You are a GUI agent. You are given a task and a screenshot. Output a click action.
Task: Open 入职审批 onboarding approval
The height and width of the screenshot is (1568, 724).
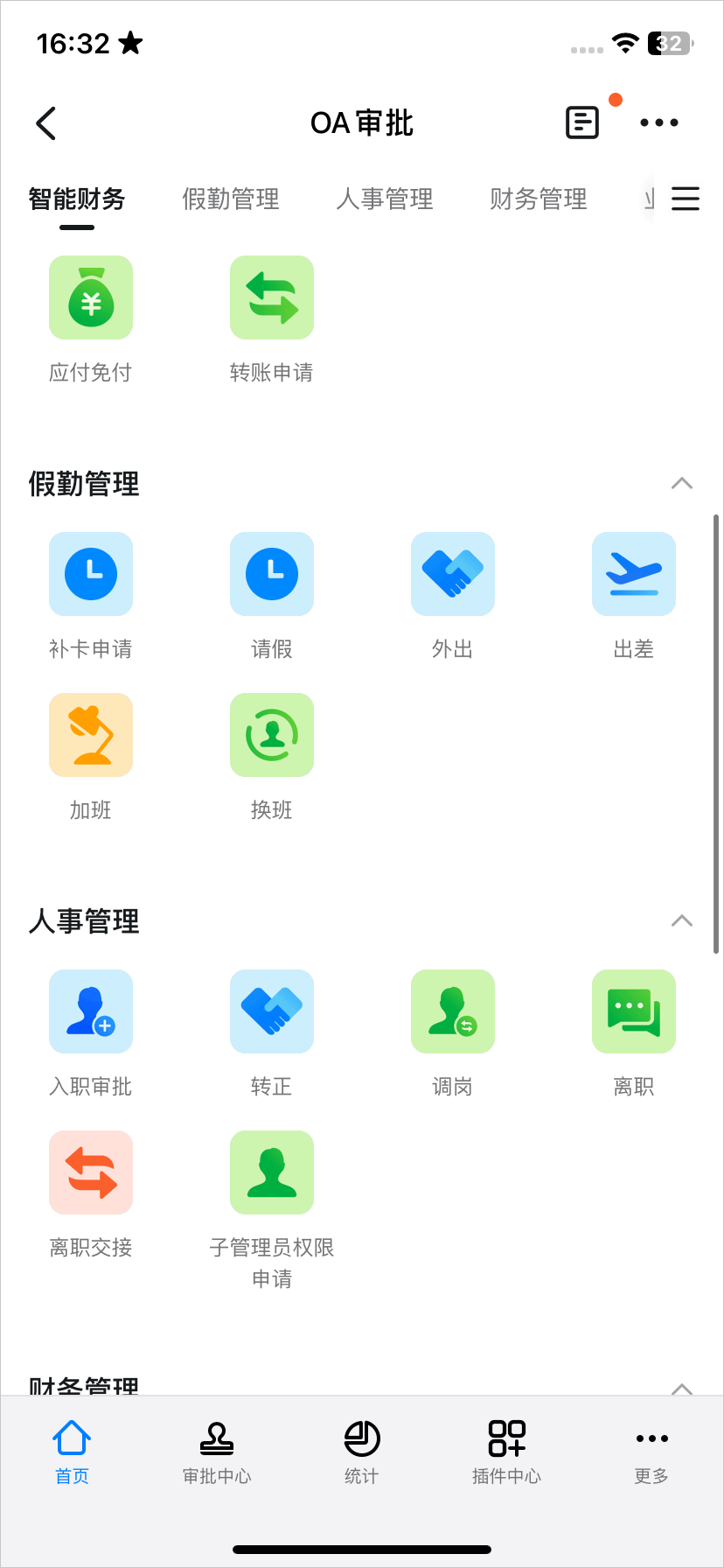(x=91, y=1012)
